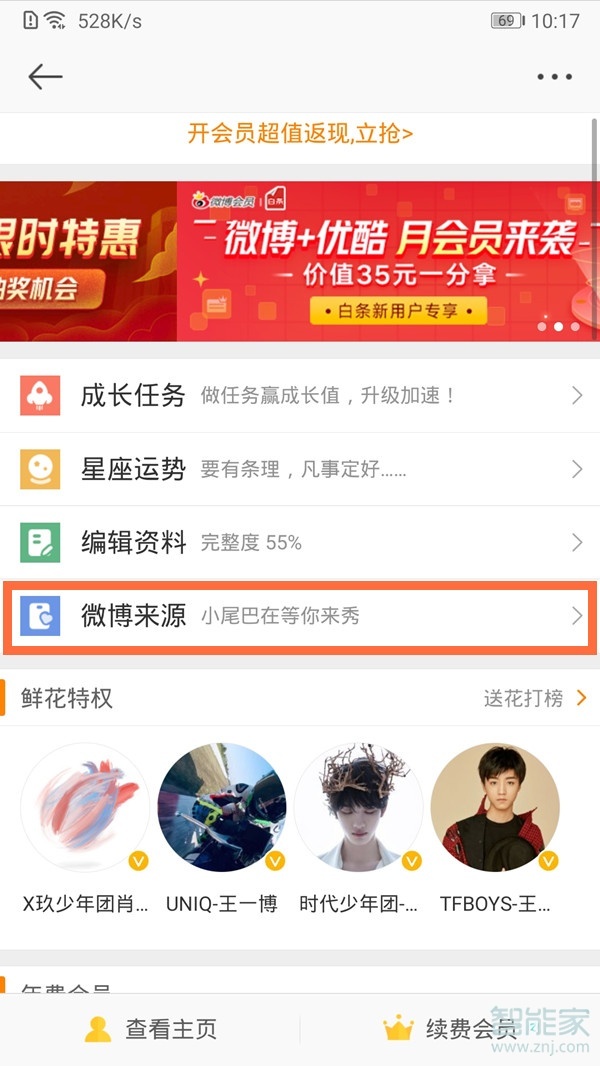This screenshot has width=600, height=1066.
Task: Open TFBOYS-王 profile avatar
Action: (495, 808)
